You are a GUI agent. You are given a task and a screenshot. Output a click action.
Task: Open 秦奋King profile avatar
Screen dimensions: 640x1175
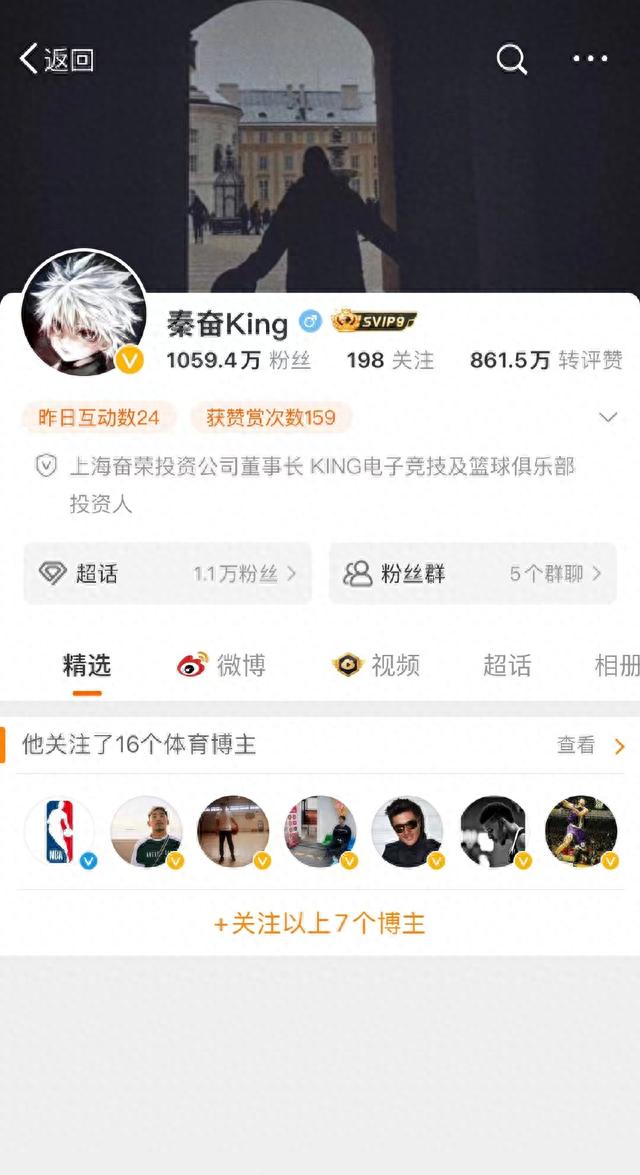coord(83,312)
